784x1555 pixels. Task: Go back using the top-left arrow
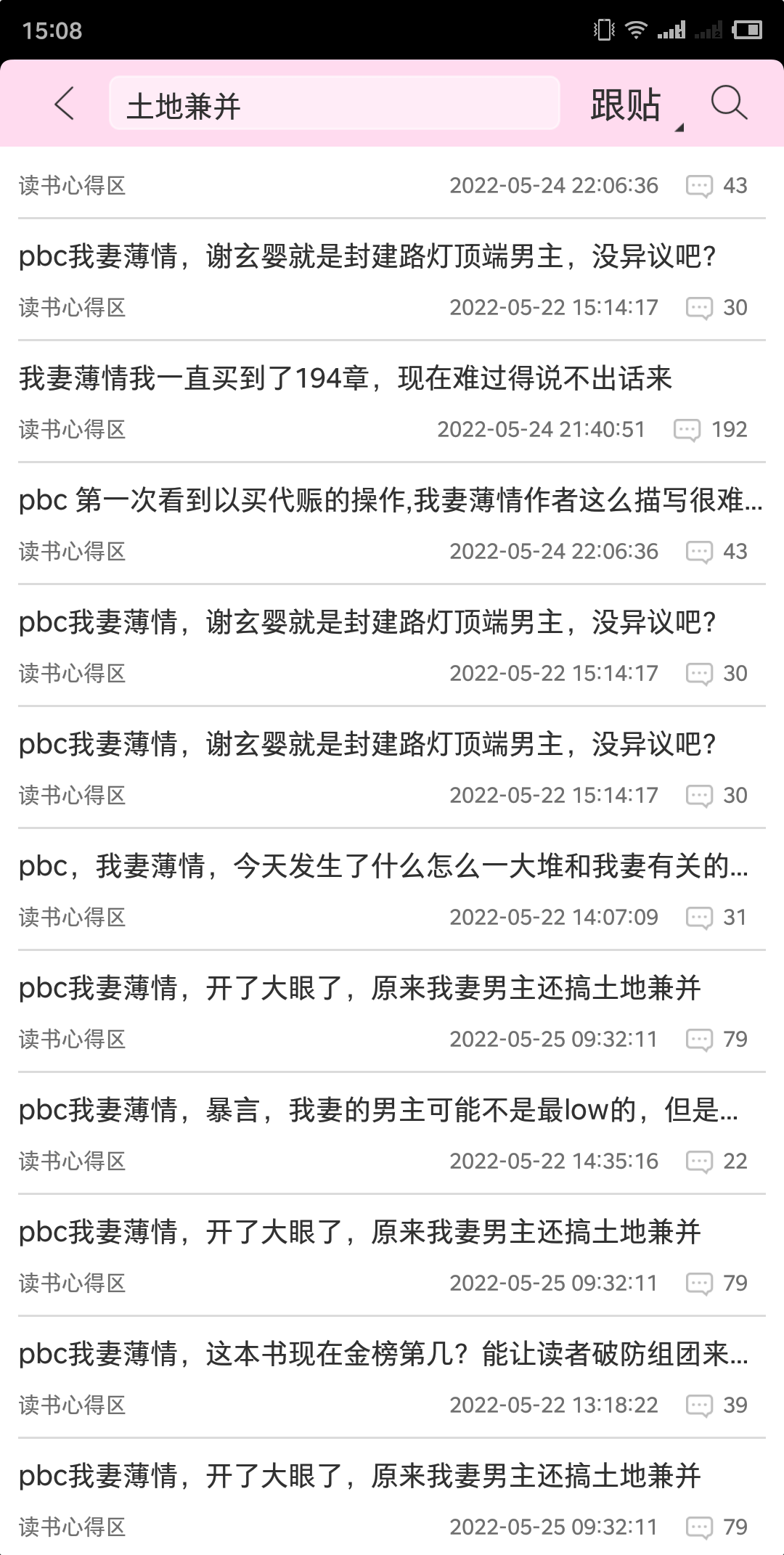64,103
